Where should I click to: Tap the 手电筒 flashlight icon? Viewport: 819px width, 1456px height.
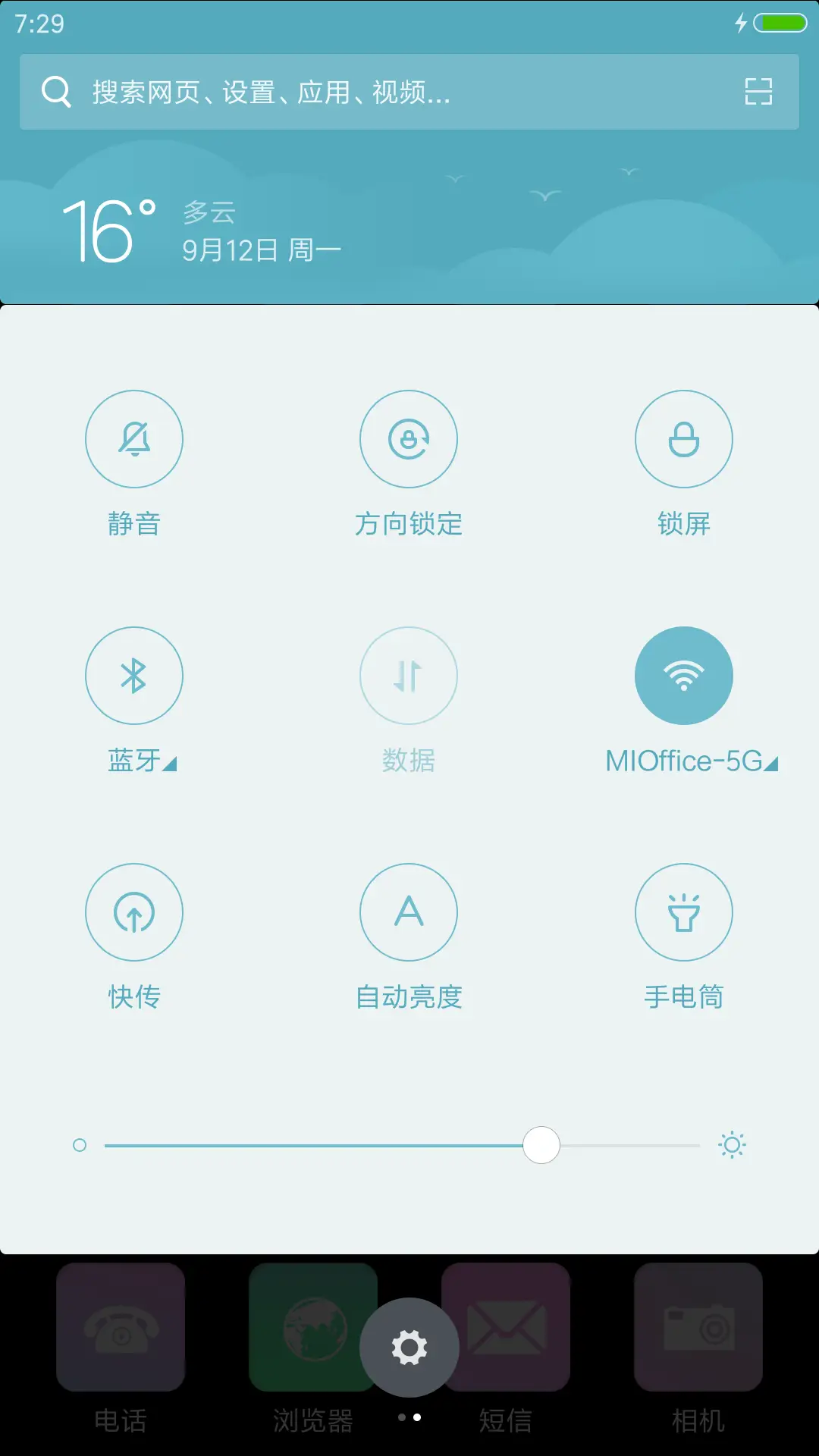click(684, 912)
